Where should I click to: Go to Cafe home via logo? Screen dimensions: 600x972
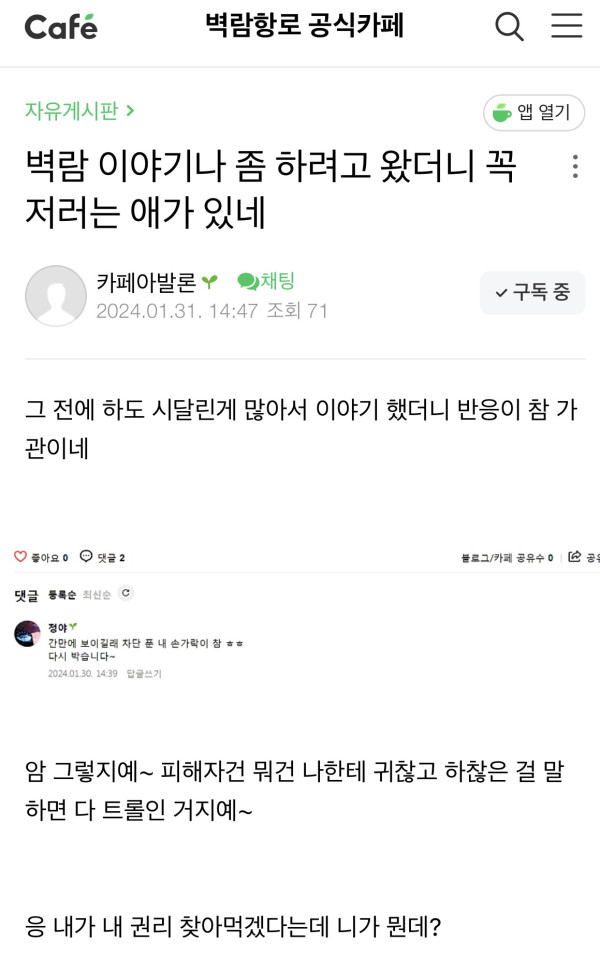coord(61,27)
